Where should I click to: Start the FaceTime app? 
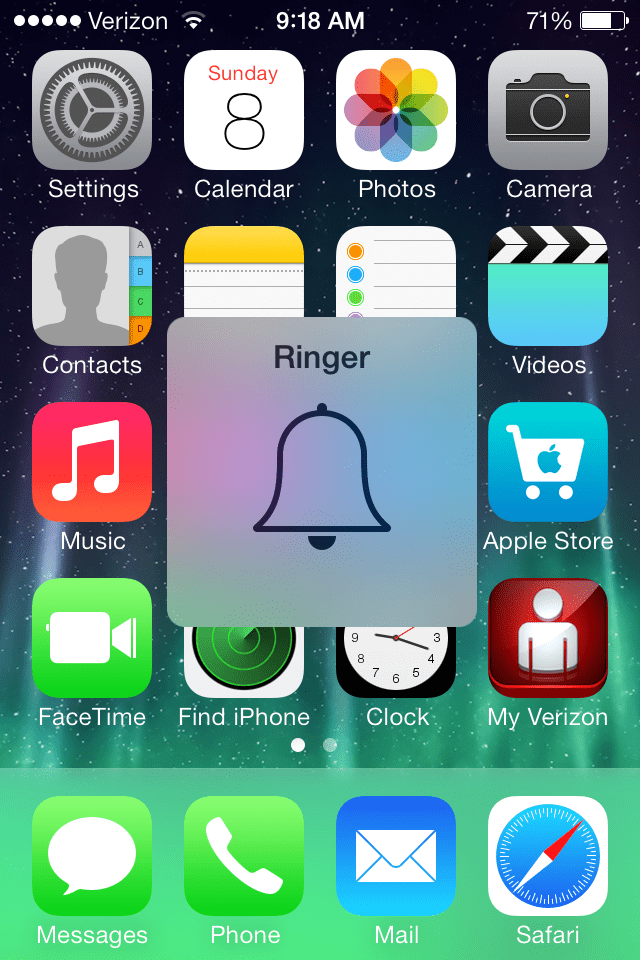tap(92, 638)
